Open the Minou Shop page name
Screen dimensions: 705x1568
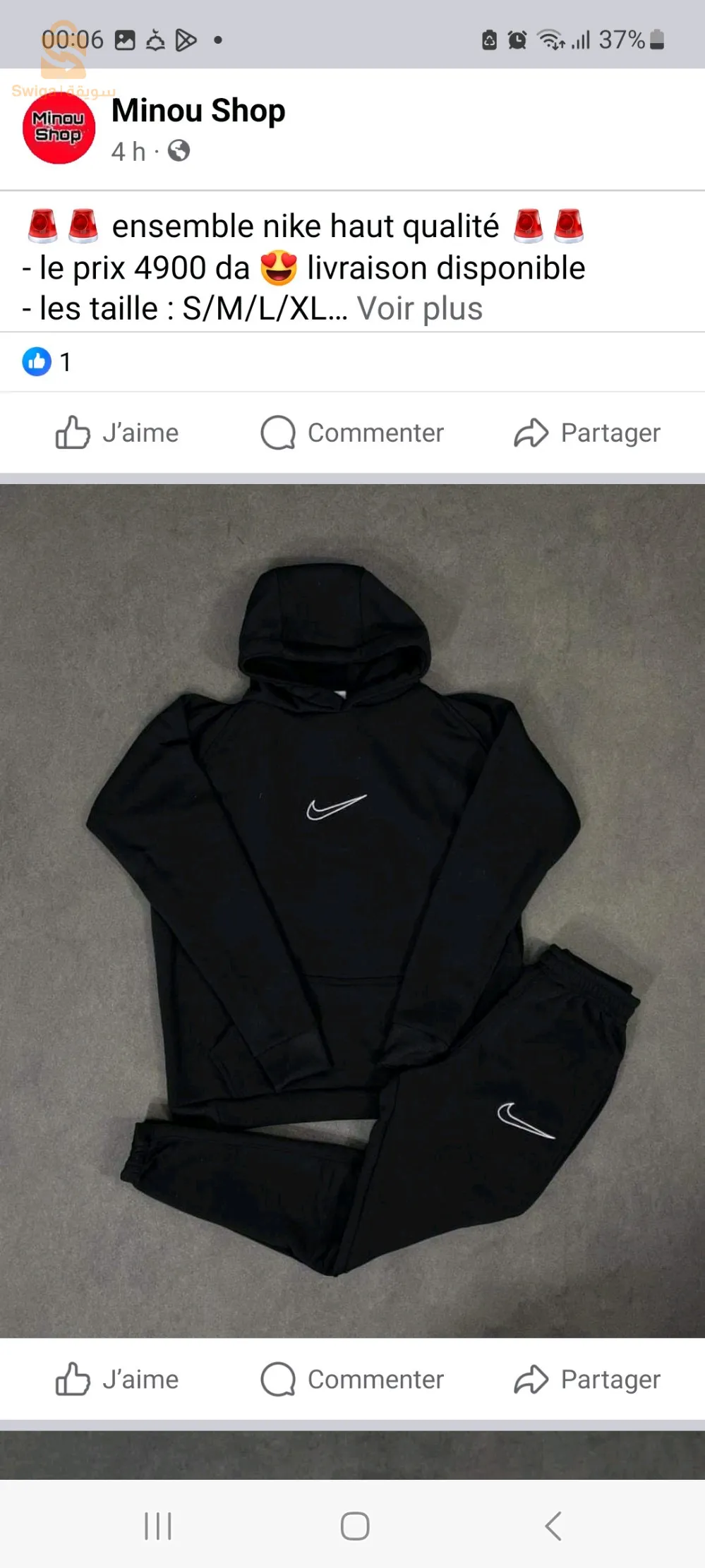[198, 111]
